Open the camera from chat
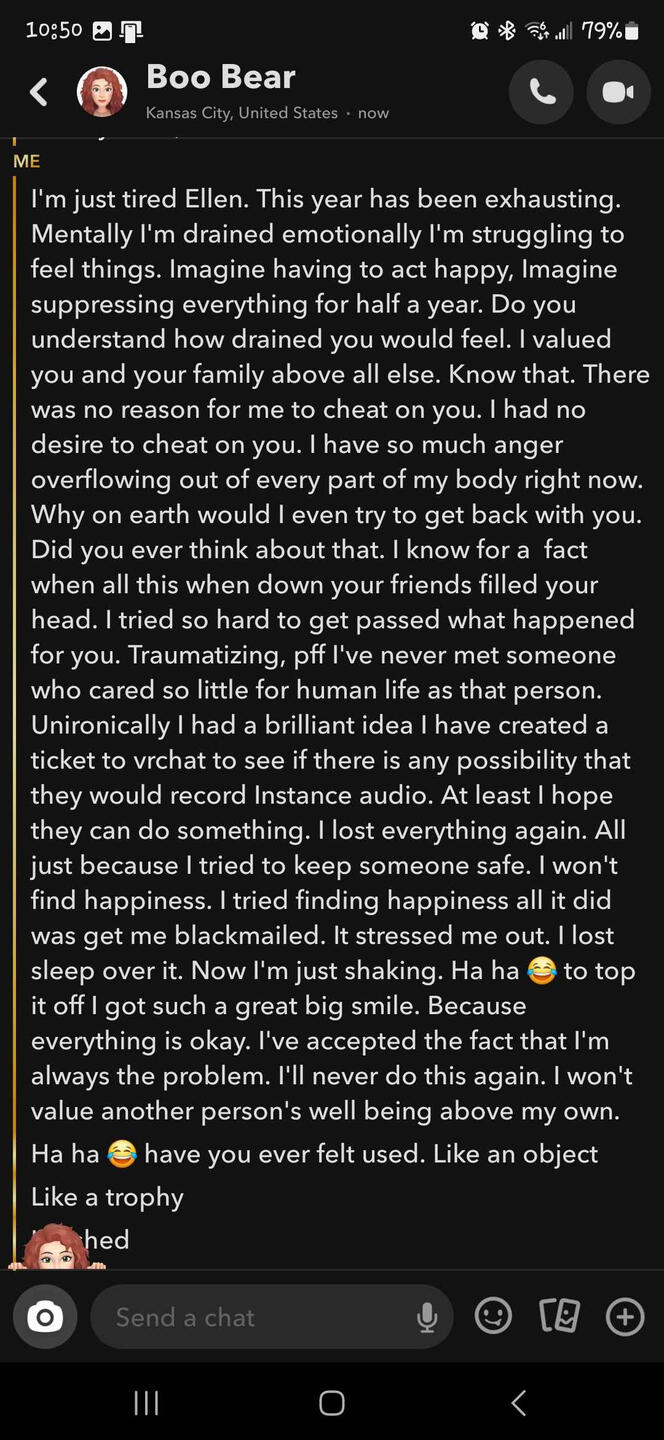 click(x=45, y=1317)
